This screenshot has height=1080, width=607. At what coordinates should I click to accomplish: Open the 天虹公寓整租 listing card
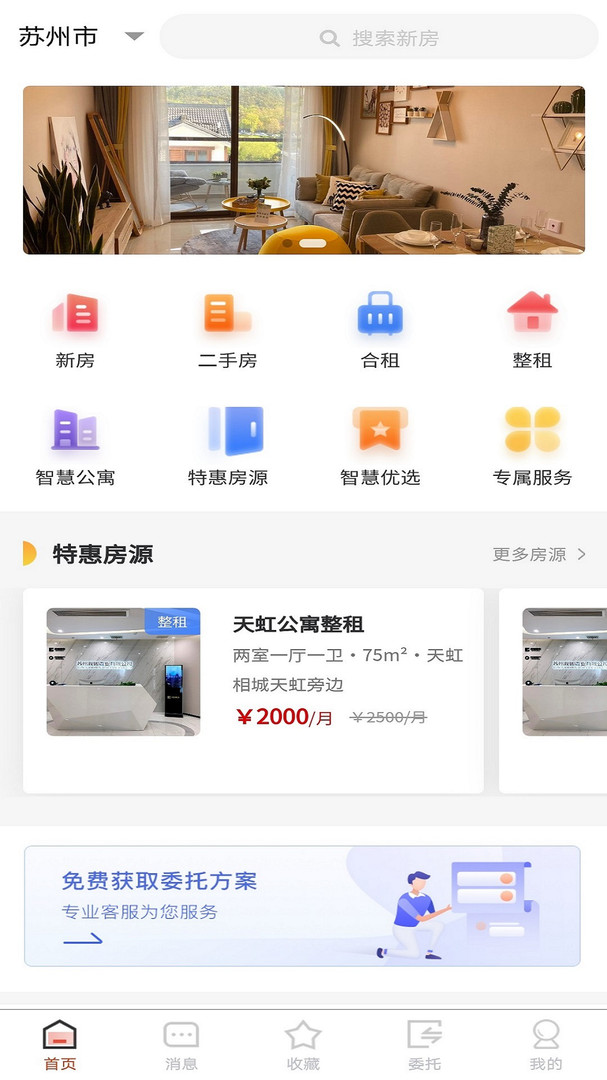254,690
